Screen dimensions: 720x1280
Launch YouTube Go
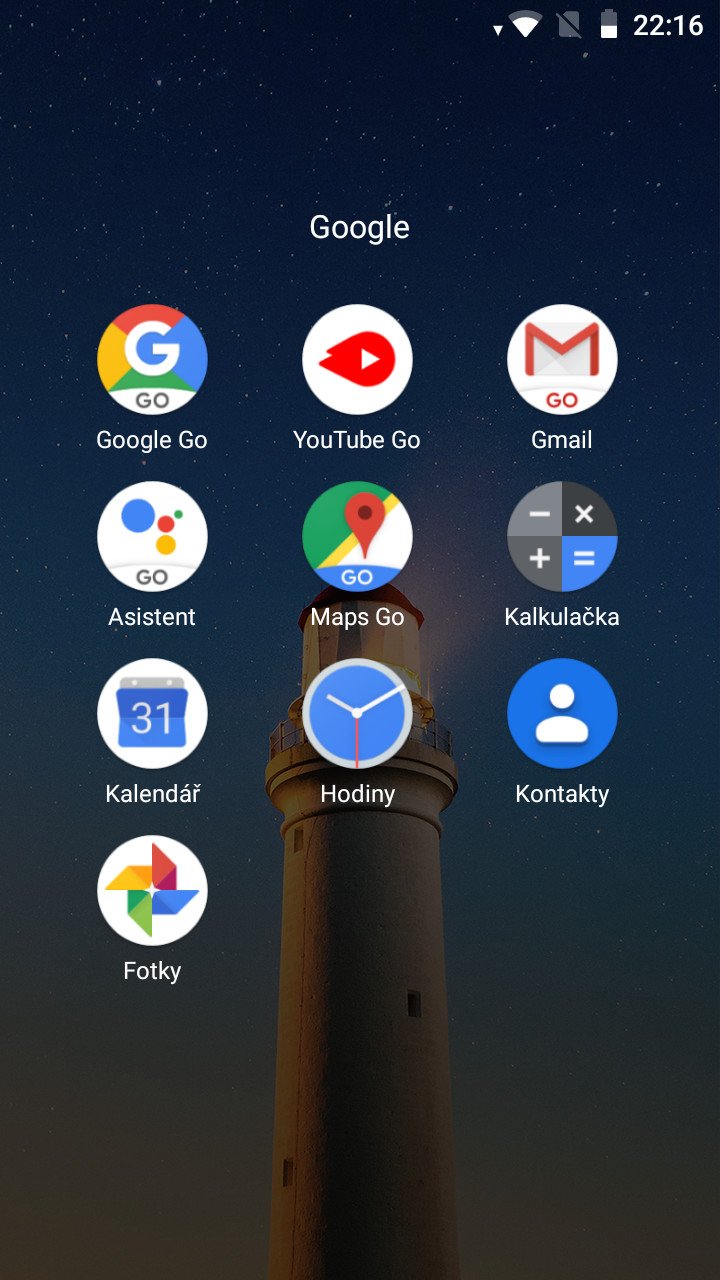tap(357, 360)
